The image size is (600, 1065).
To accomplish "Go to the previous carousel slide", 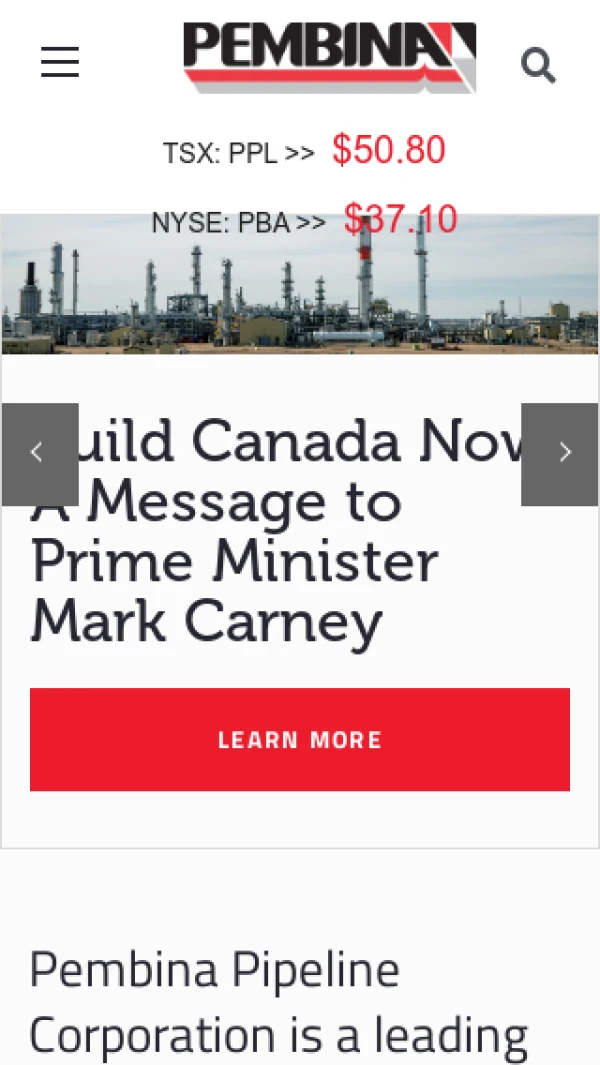I will coord(39,454).
